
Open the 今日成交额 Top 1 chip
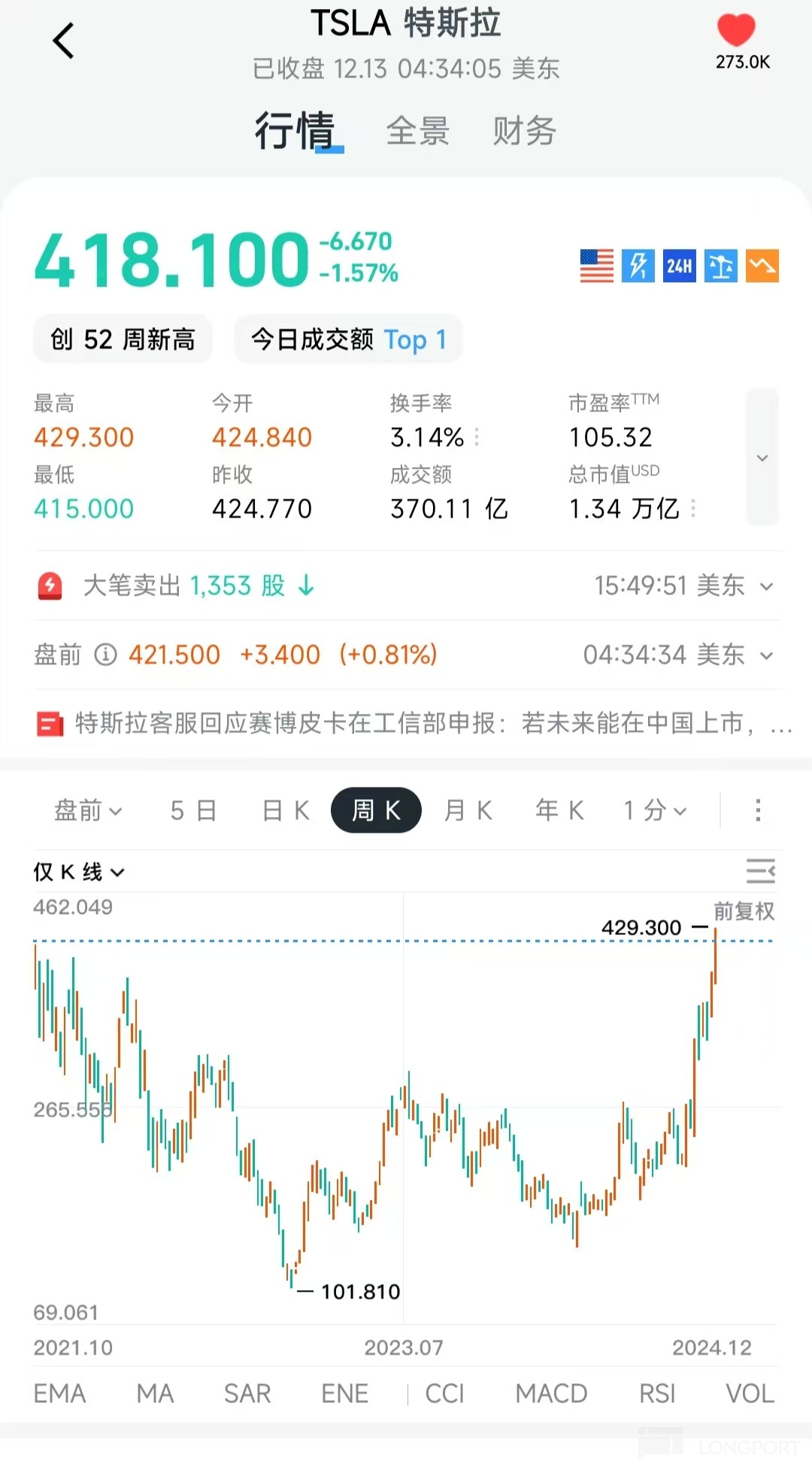(349, 339)
